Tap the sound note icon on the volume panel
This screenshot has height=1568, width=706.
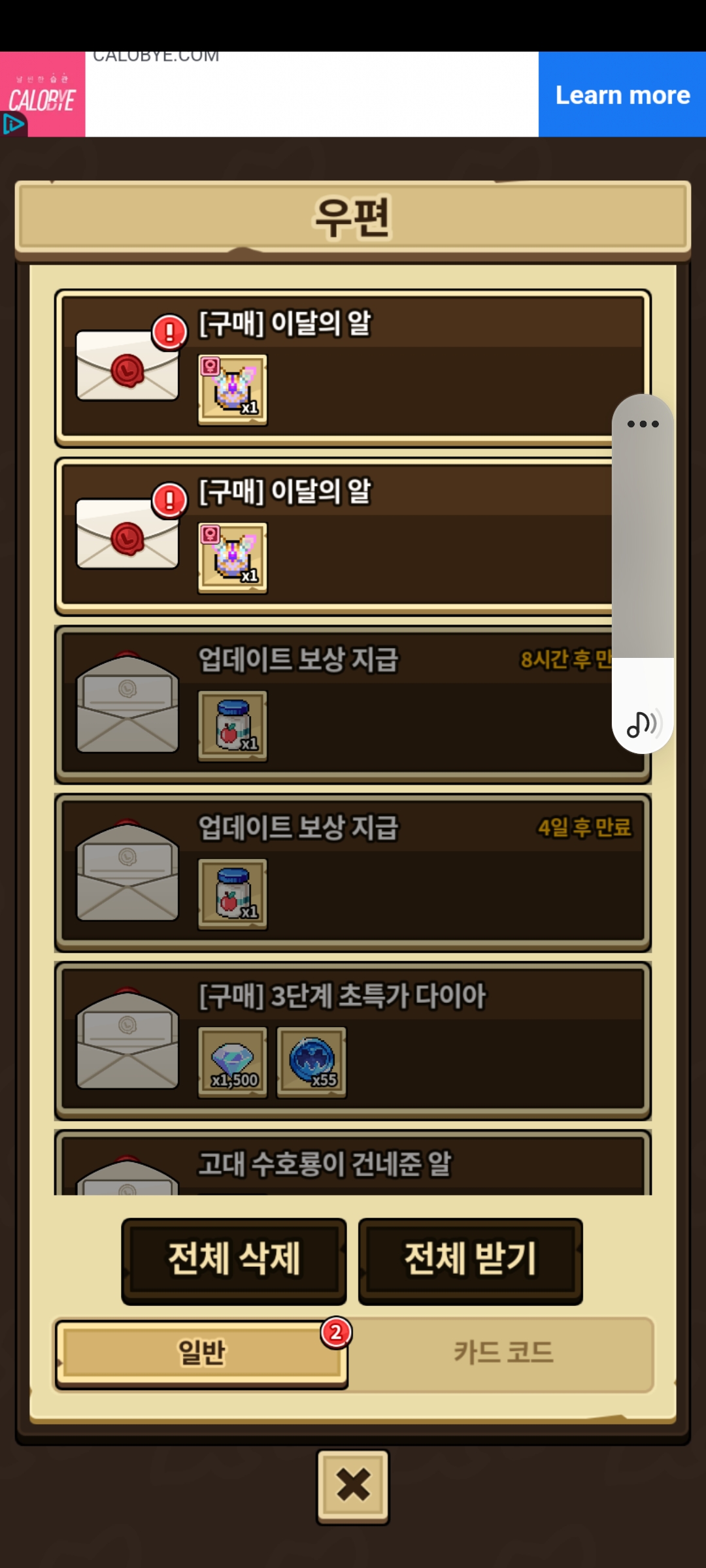coord(644,723)
